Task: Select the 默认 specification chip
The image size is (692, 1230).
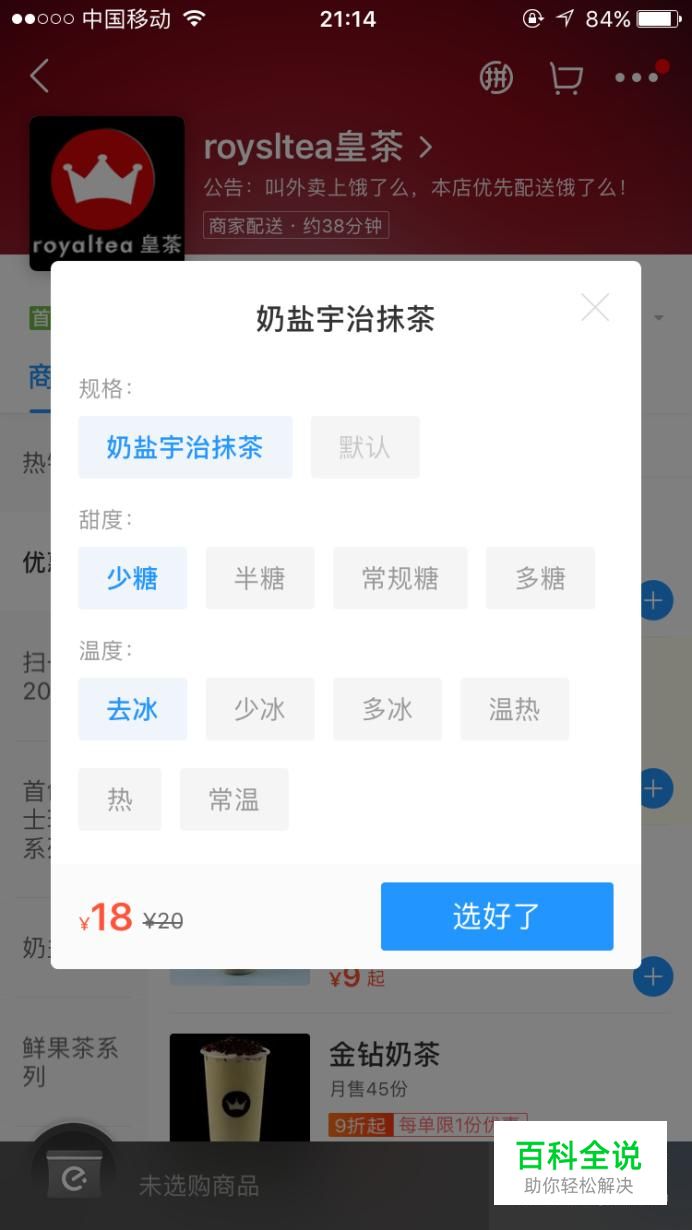Action: click(365, 447)
